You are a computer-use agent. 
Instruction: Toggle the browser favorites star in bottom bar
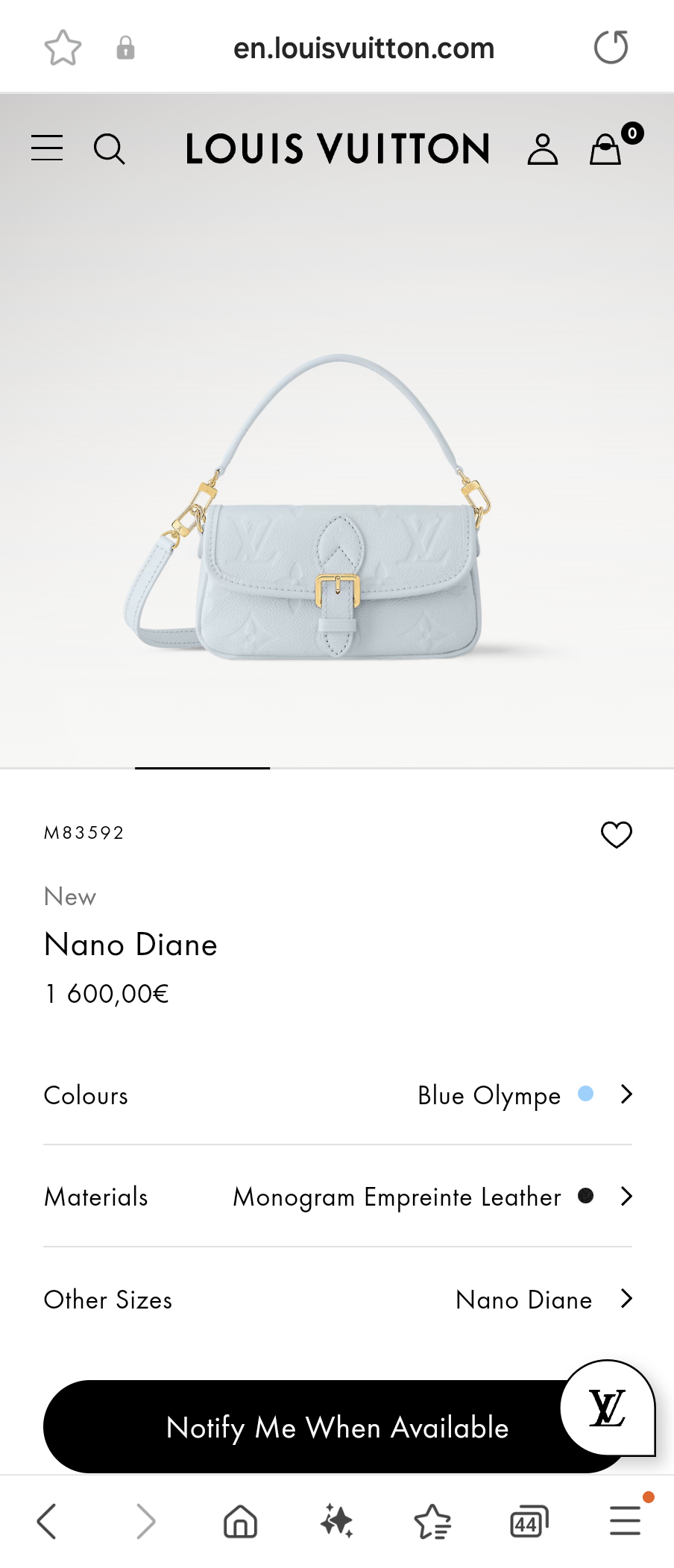point(433,1521)
